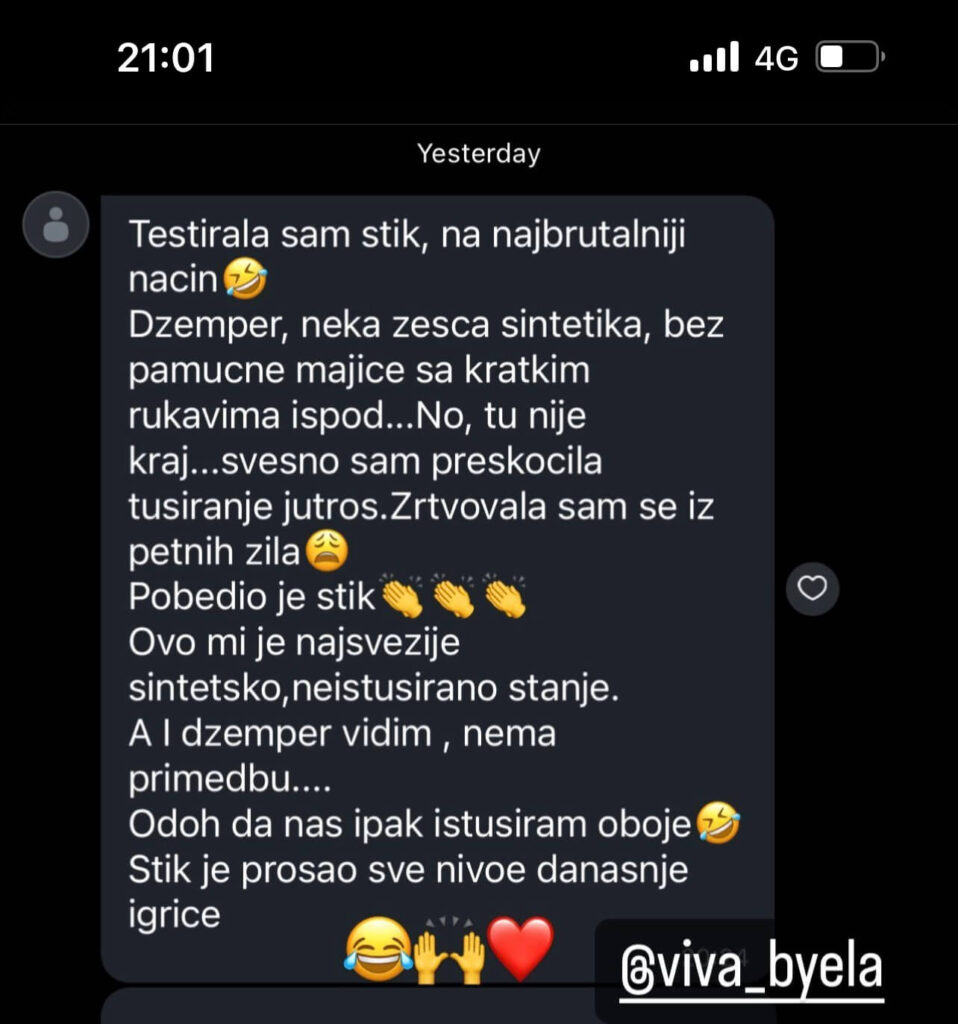Tap the 'Yesterday' timestamp label
This screenshot has width=958, height=1024.
click(478, 153)
